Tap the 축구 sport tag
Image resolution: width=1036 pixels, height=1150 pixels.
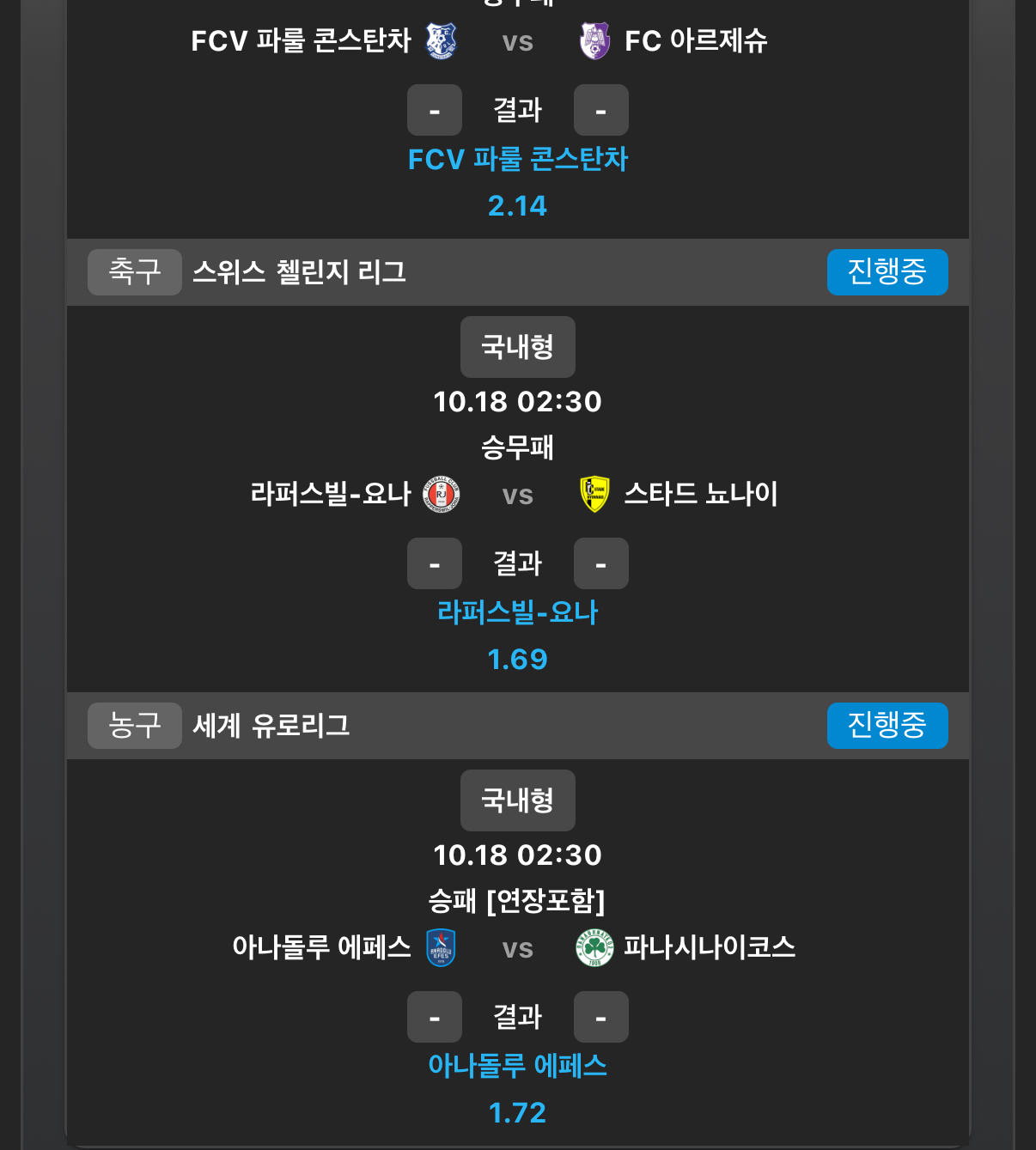click(x=134, y=272)
